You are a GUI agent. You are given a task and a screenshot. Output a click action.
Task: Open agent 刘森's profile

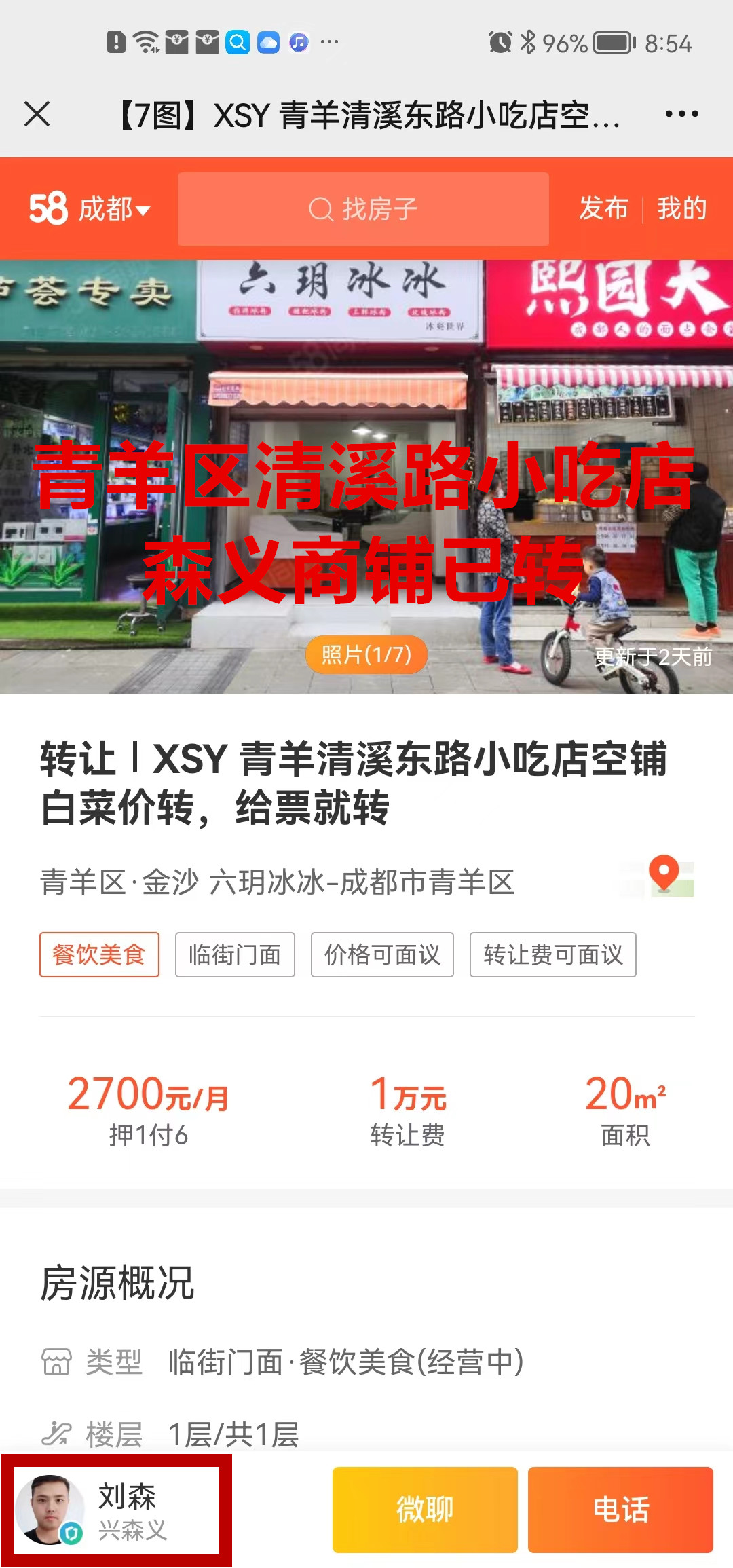coord(117,1510)
